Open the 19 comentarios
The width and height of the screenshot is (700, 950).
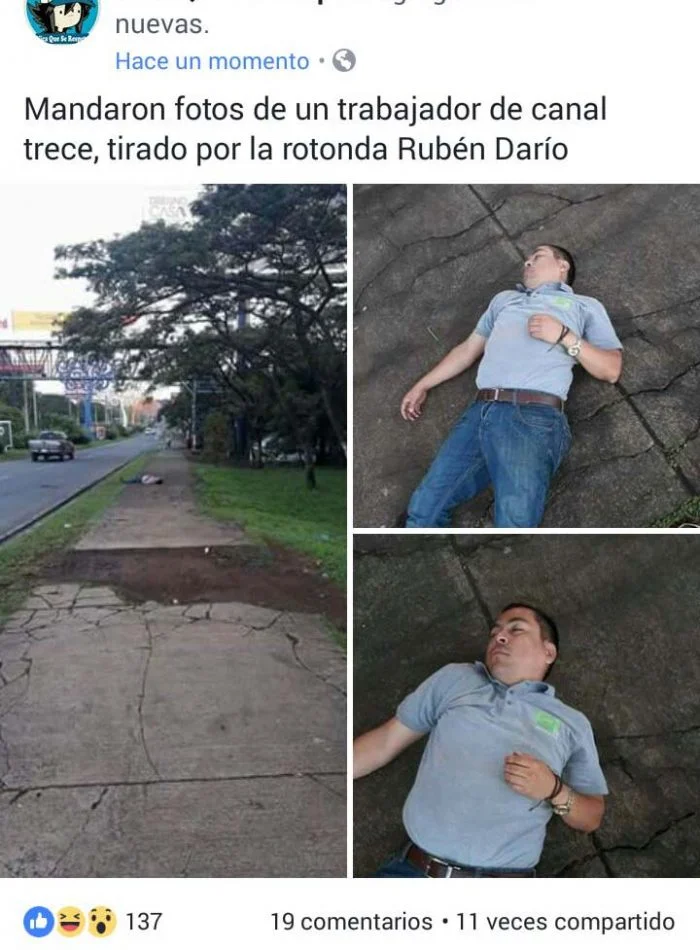pyautogui.click(x=351, y=921)
